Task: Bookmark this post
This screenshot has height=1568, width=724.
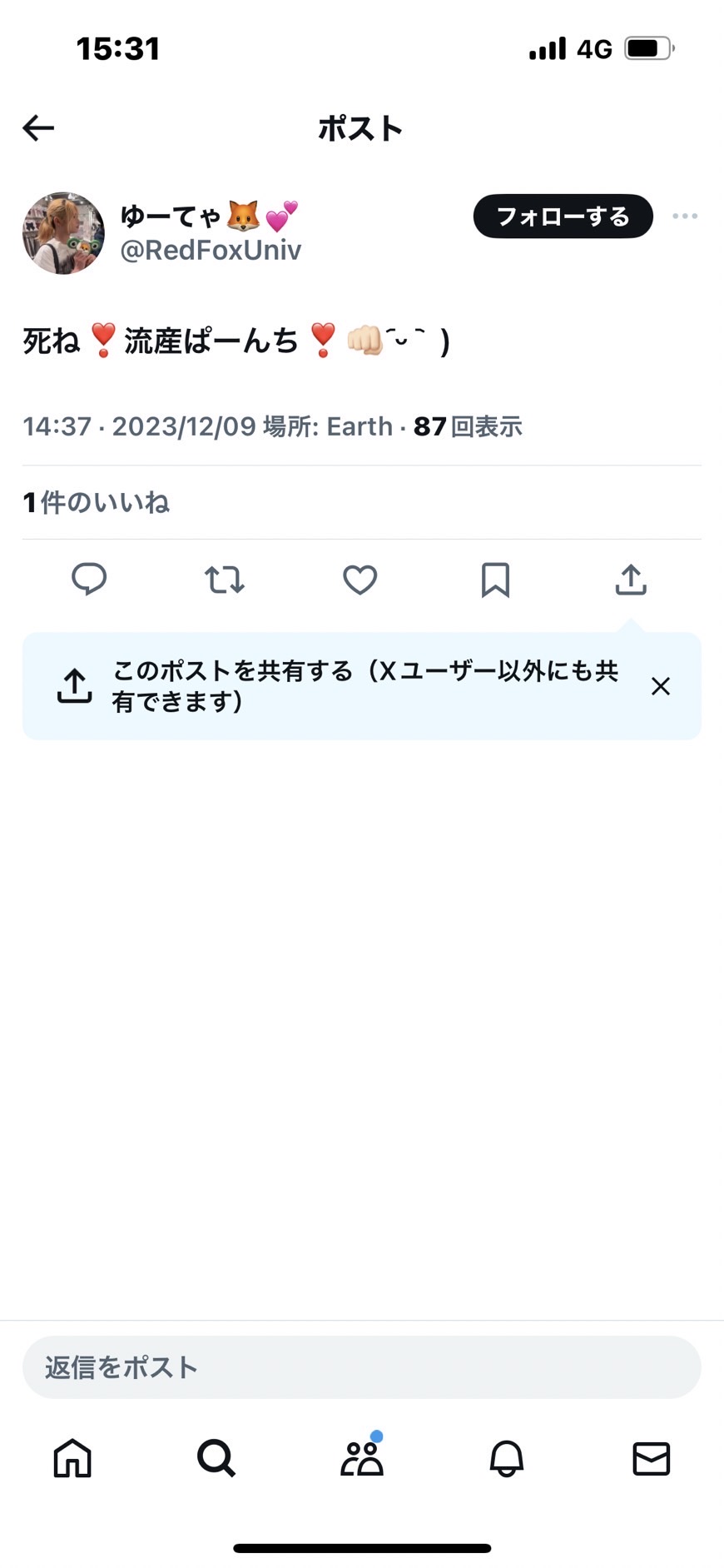Action: [x=495, y=580]
